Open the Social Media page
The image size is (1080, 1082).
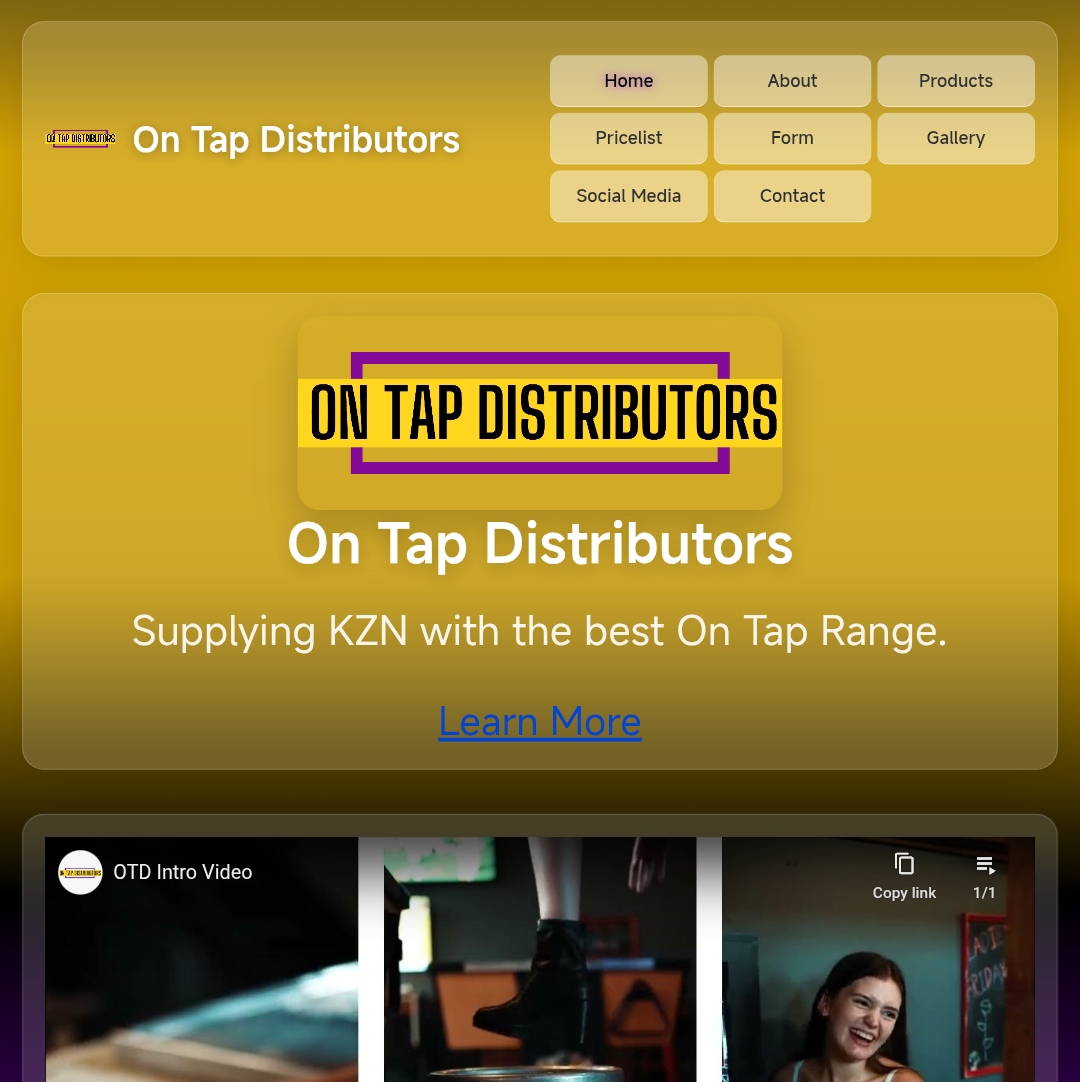tap(628, 196)
